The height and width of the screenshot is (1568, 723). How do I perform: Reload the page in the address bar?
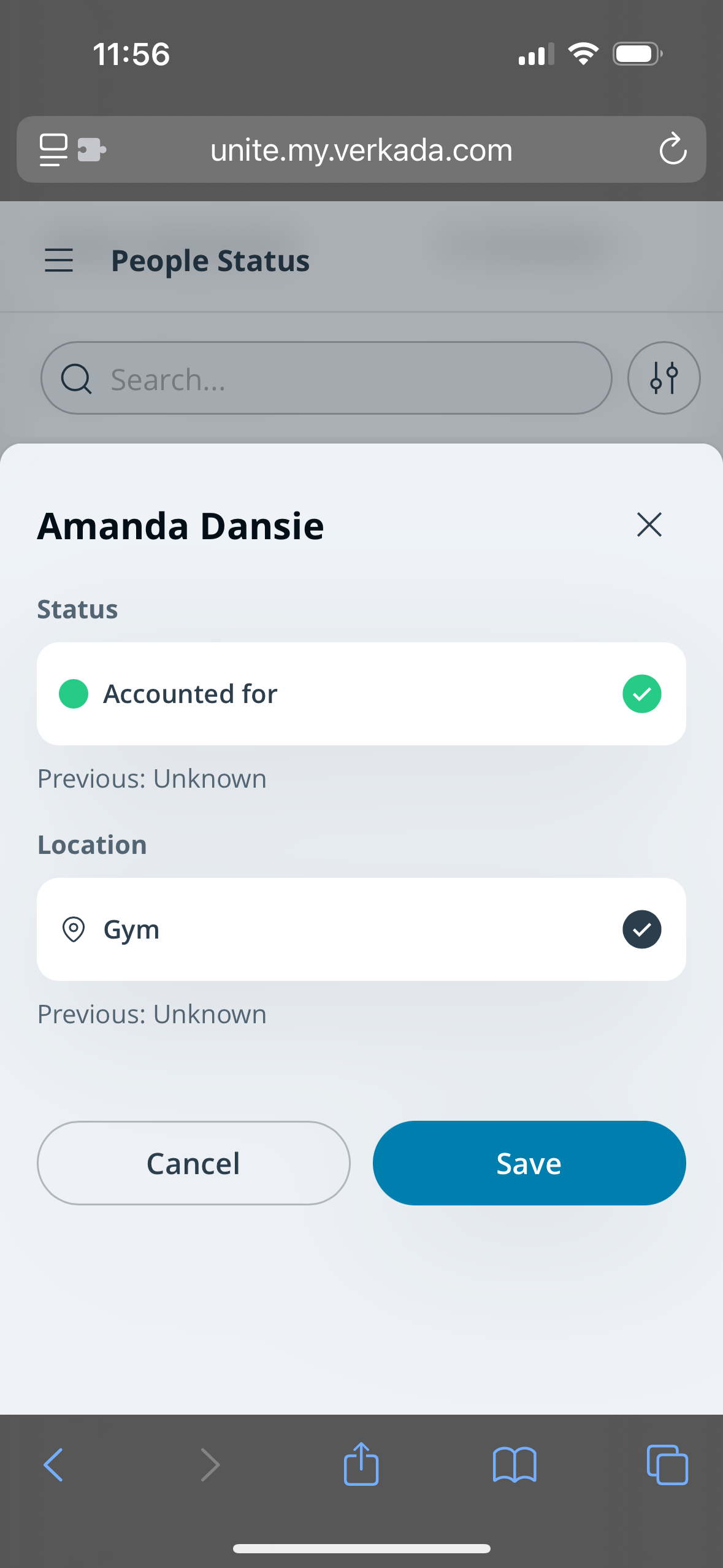click(x=673, y=149)
